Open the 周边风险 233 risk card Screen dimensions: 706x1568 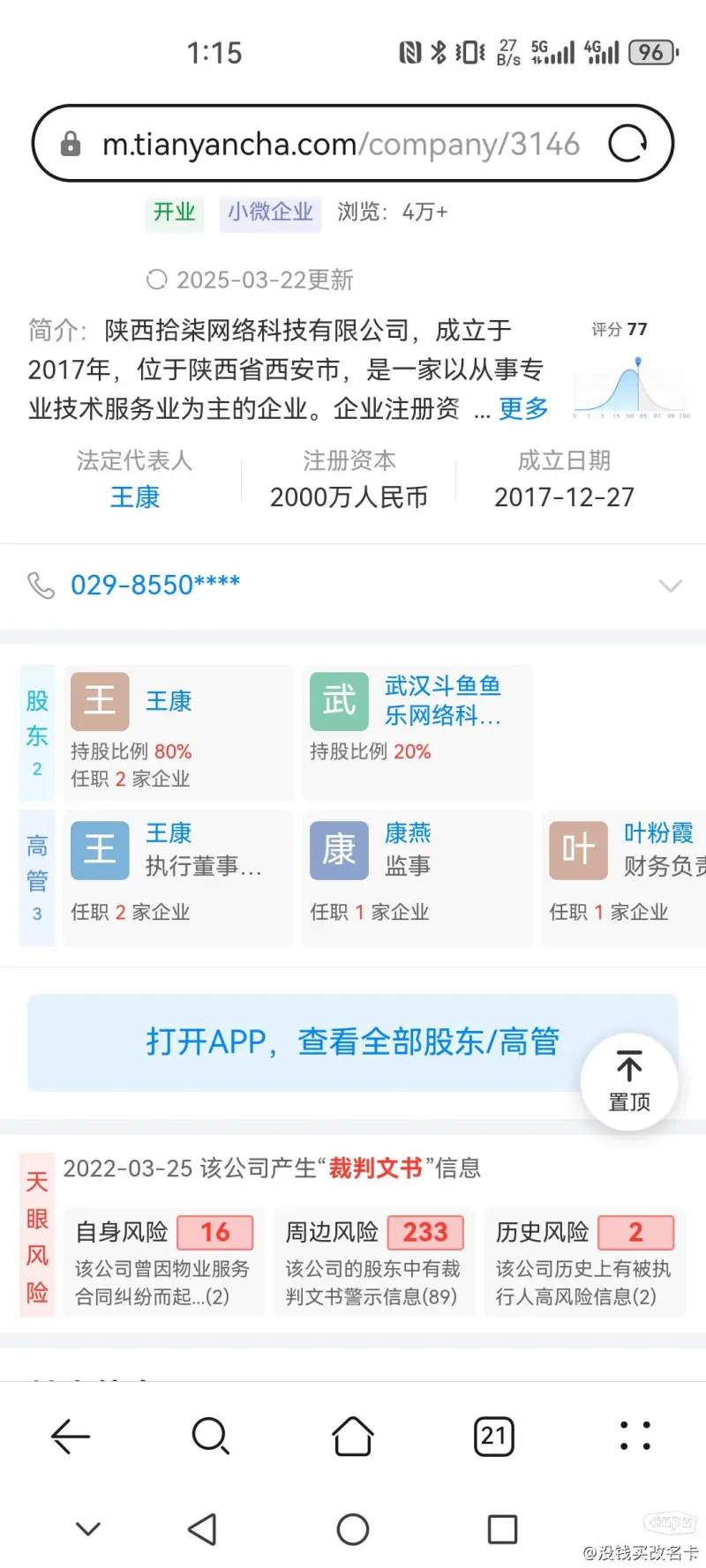coord(374,1263)
